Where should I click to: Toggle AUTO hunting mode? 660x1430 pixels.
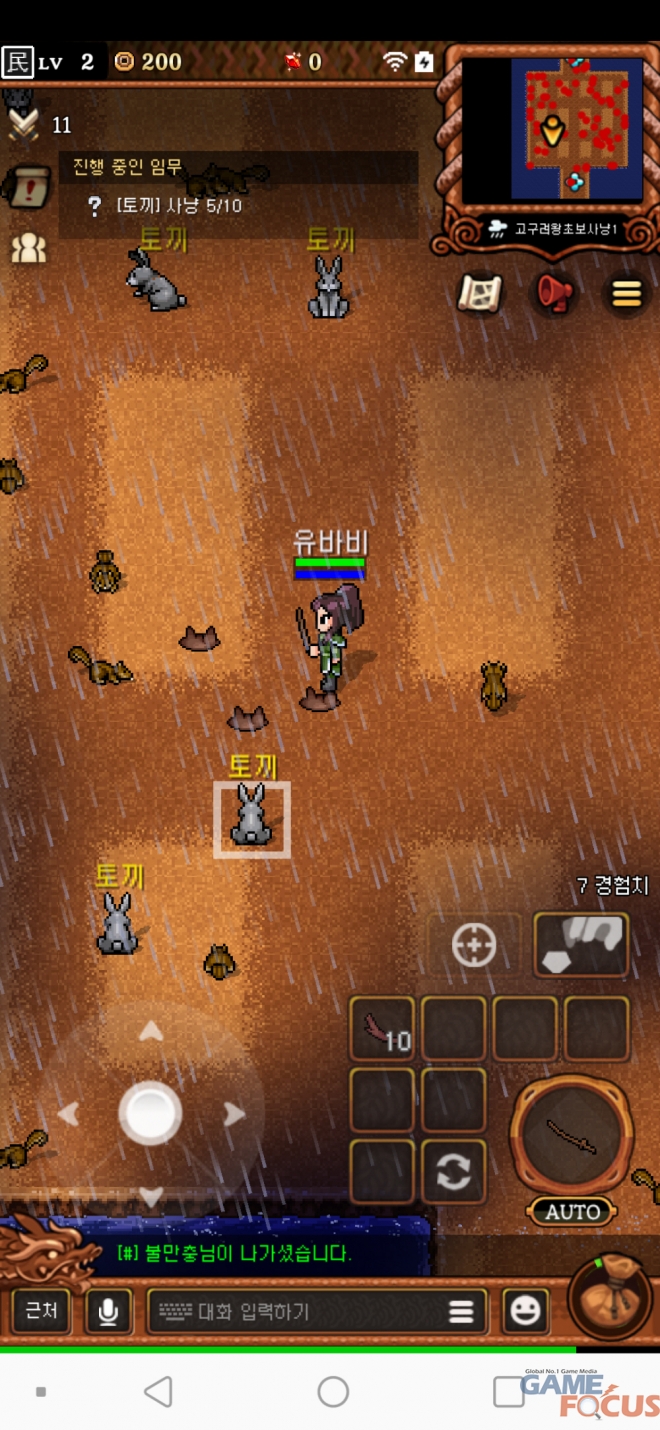coord(572,1212)
